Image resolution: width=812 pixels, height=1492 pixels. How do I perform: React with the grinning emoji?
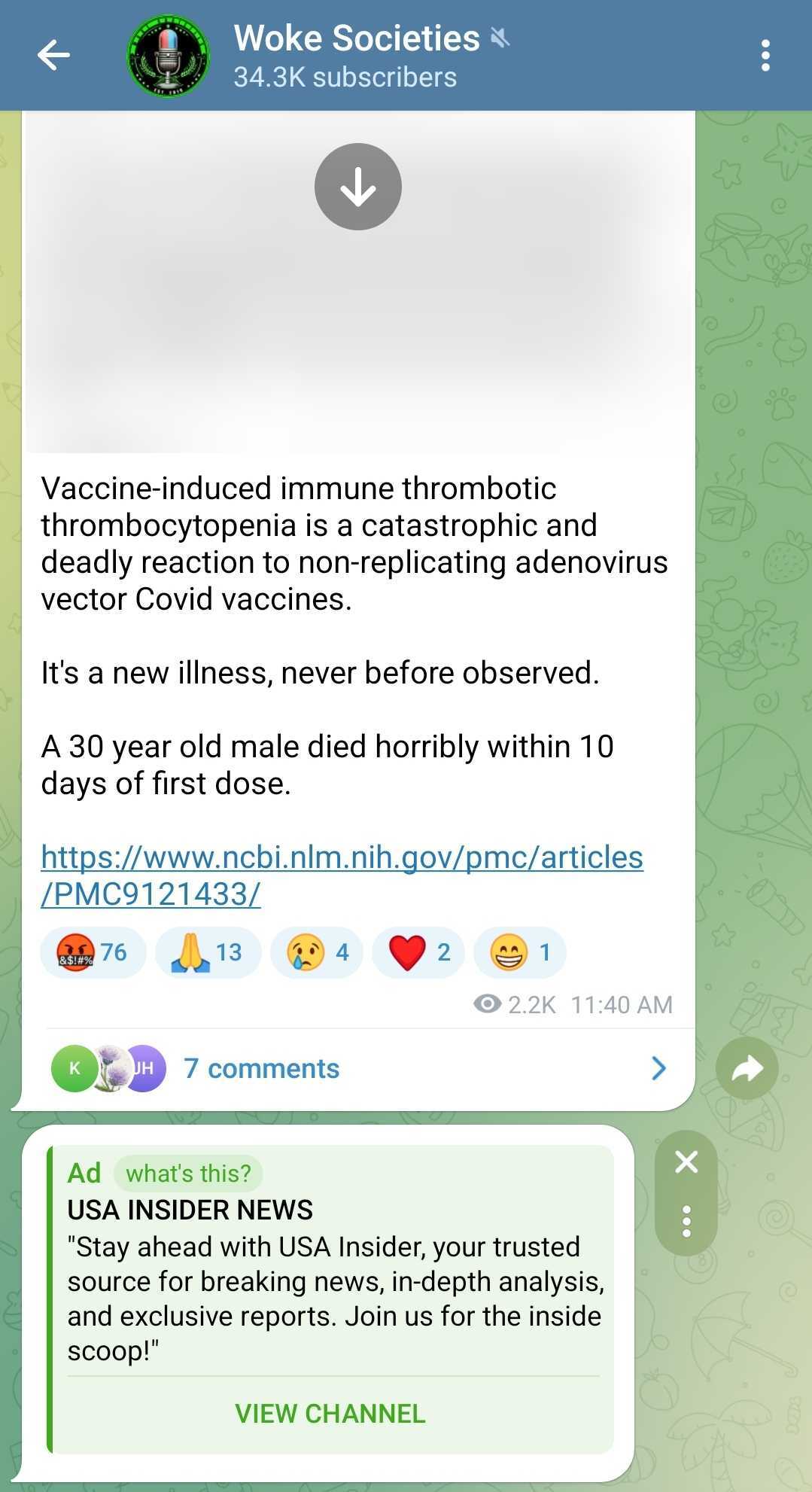519,952
